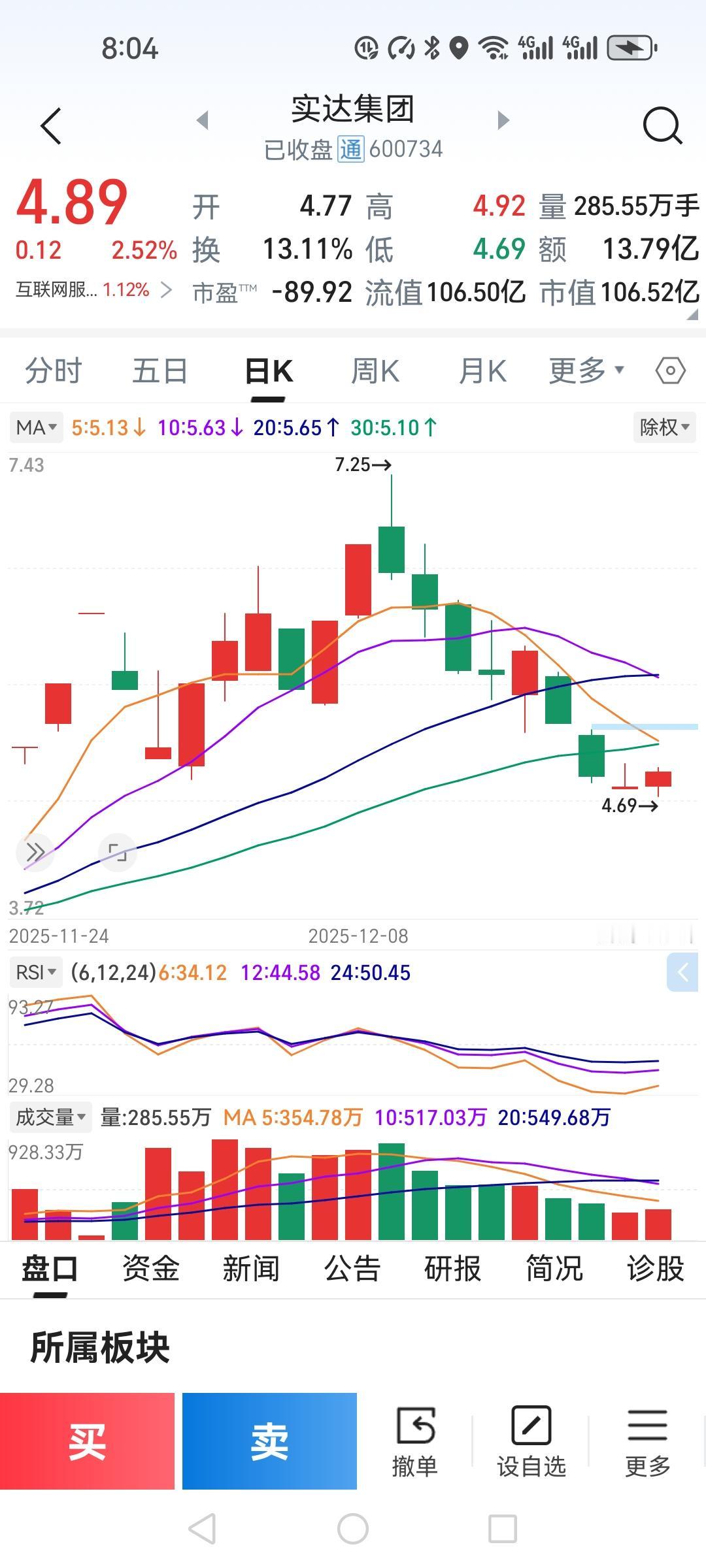Image resolution: width=706 pixels, height=1568 pixels.
Task: Go back using the top-left arrow
Action: click(51, 125)
